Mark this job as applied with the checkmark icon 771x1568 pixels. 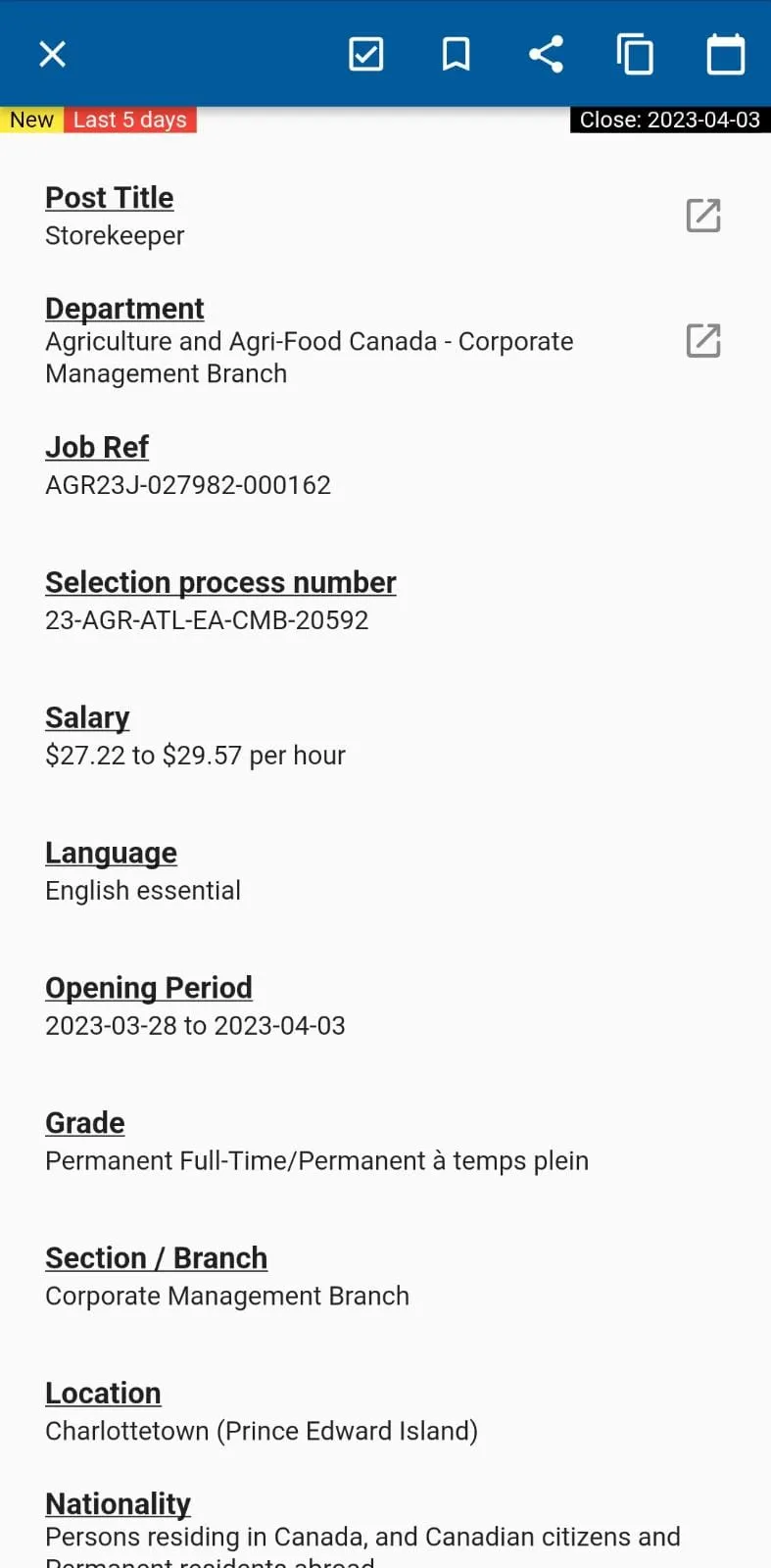pyautogui.click(x=366, y=54)
